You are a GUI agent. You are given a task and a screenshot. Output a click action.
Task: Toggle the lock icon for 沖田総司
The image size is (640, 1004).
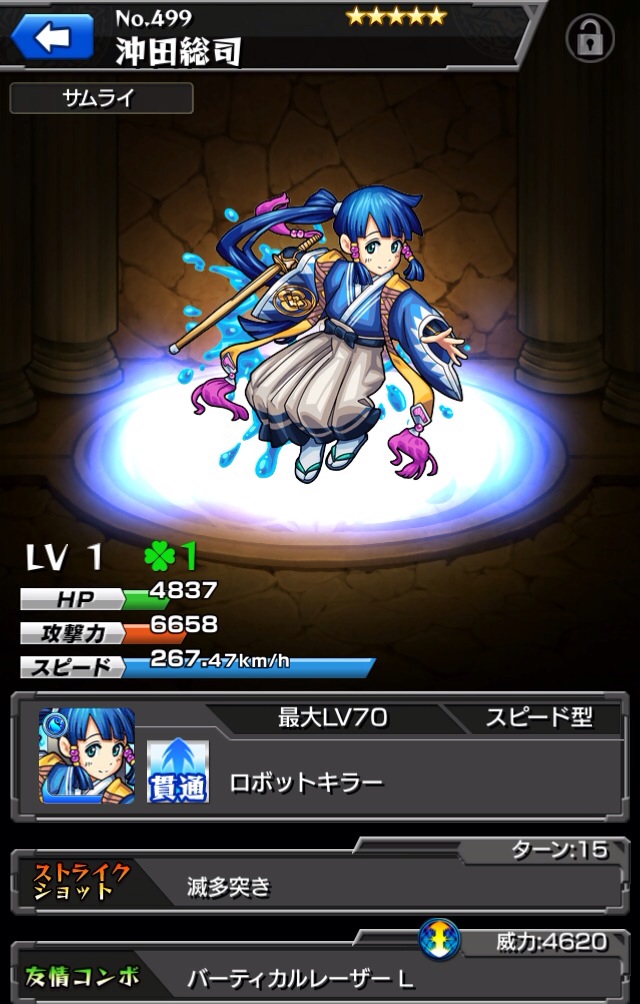tap(590, 39)
